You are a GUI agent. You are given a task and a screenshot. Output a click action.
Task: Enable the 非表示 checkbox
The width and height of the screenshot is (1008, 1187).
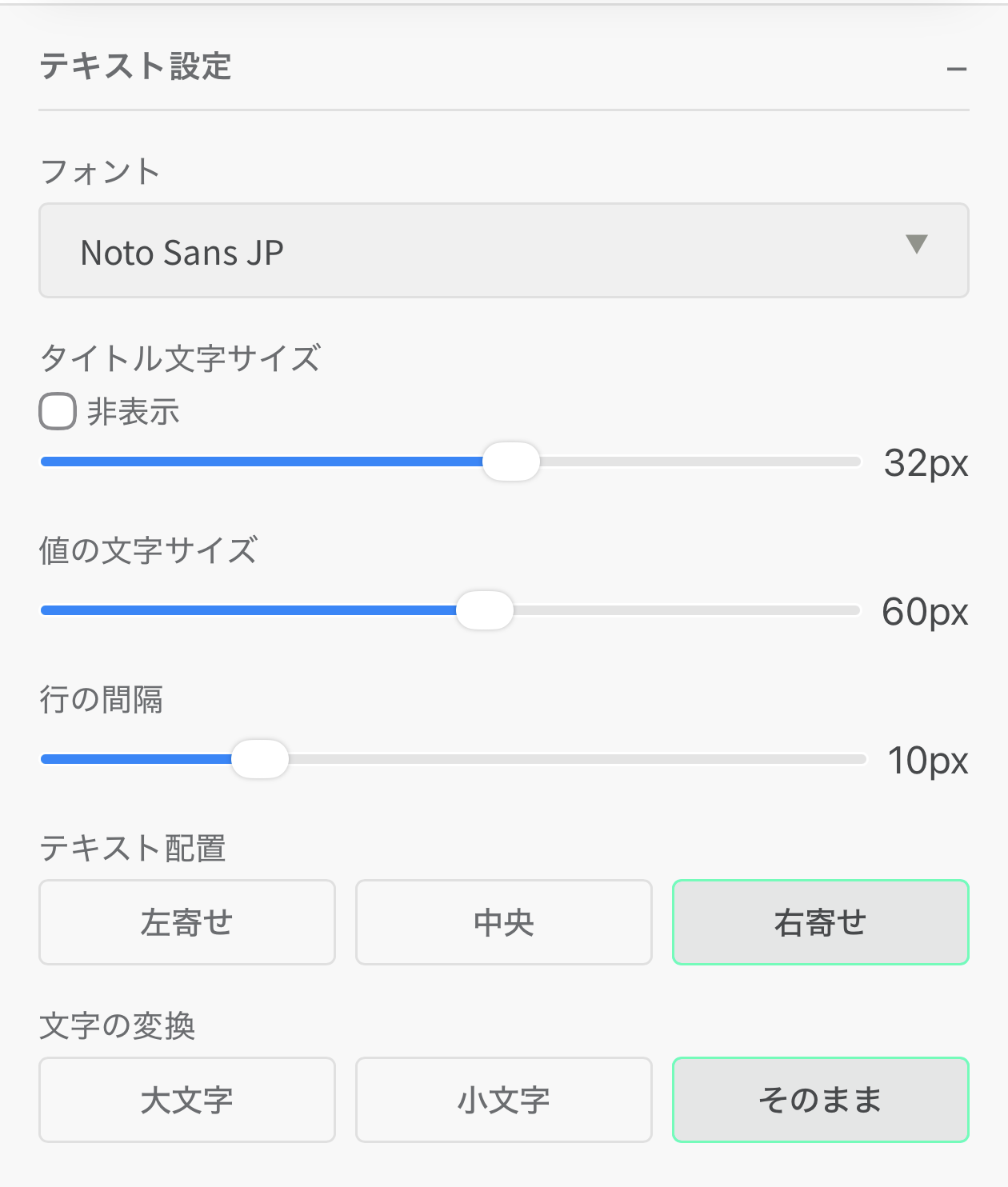[56, 411]
